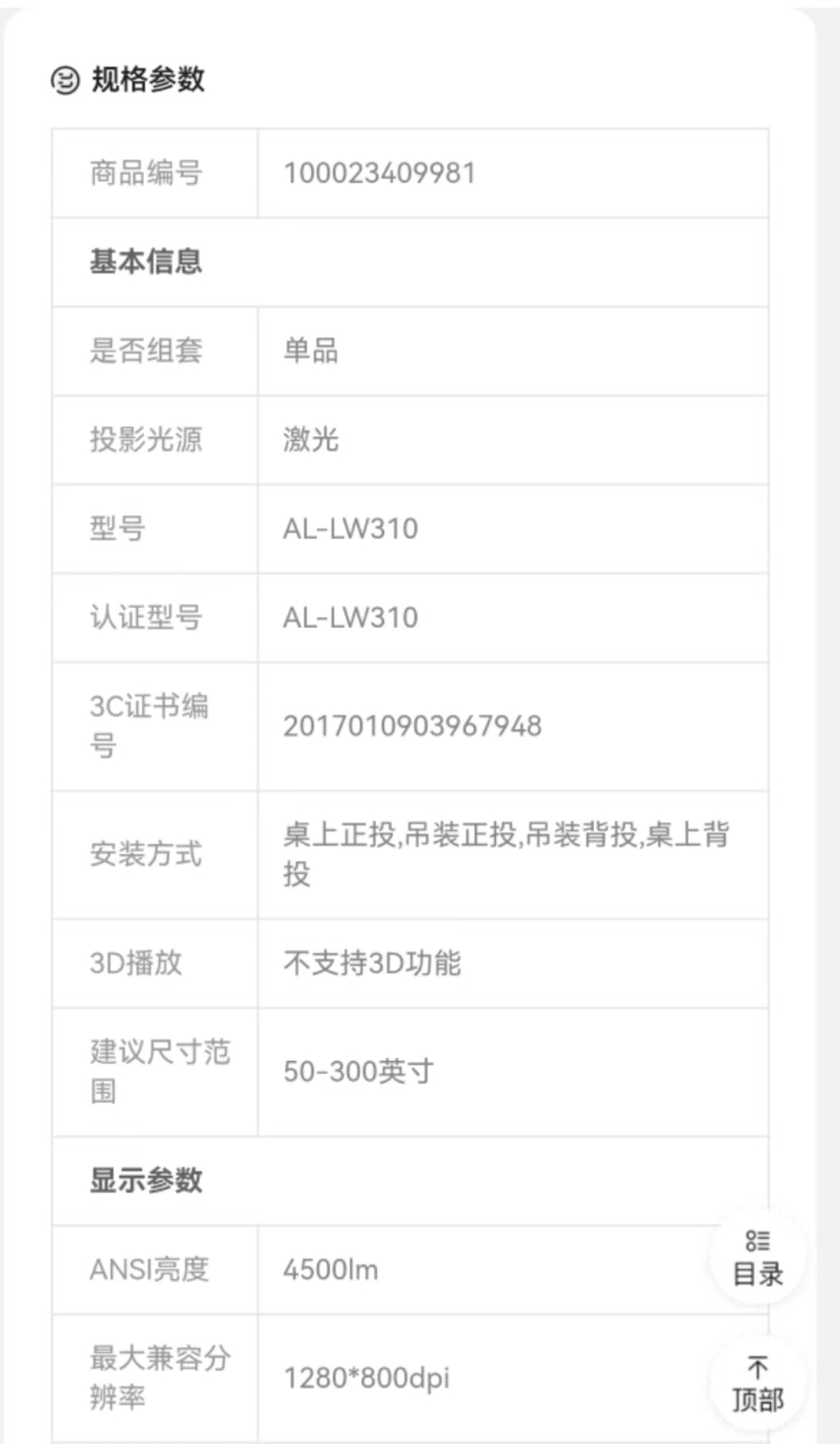Open the 目录 floating catalog button

(758, 1257)
